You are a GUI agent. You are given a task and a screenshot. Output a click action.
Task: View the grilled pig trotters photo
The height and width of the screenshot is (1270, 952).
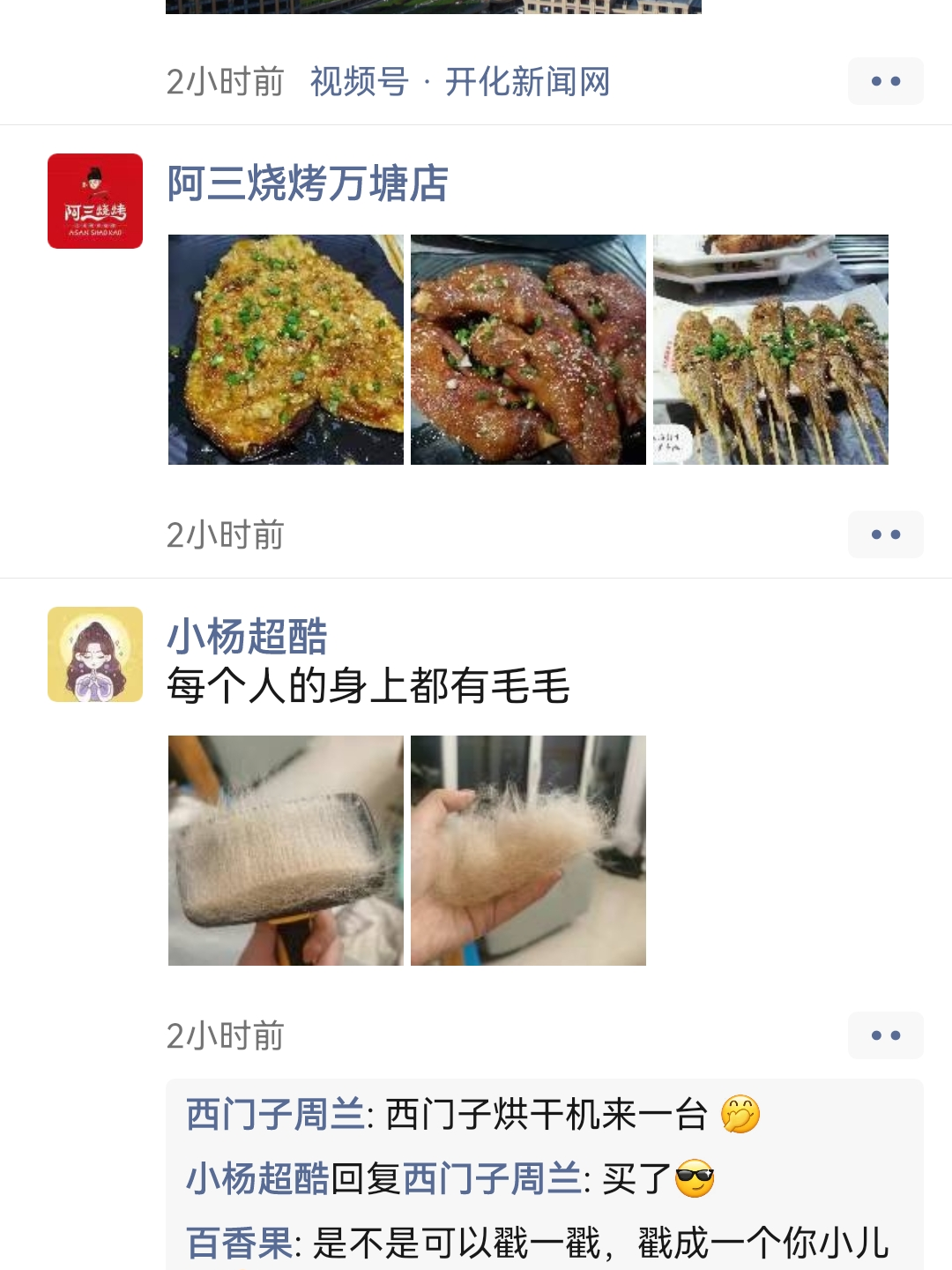pos(528,349)
